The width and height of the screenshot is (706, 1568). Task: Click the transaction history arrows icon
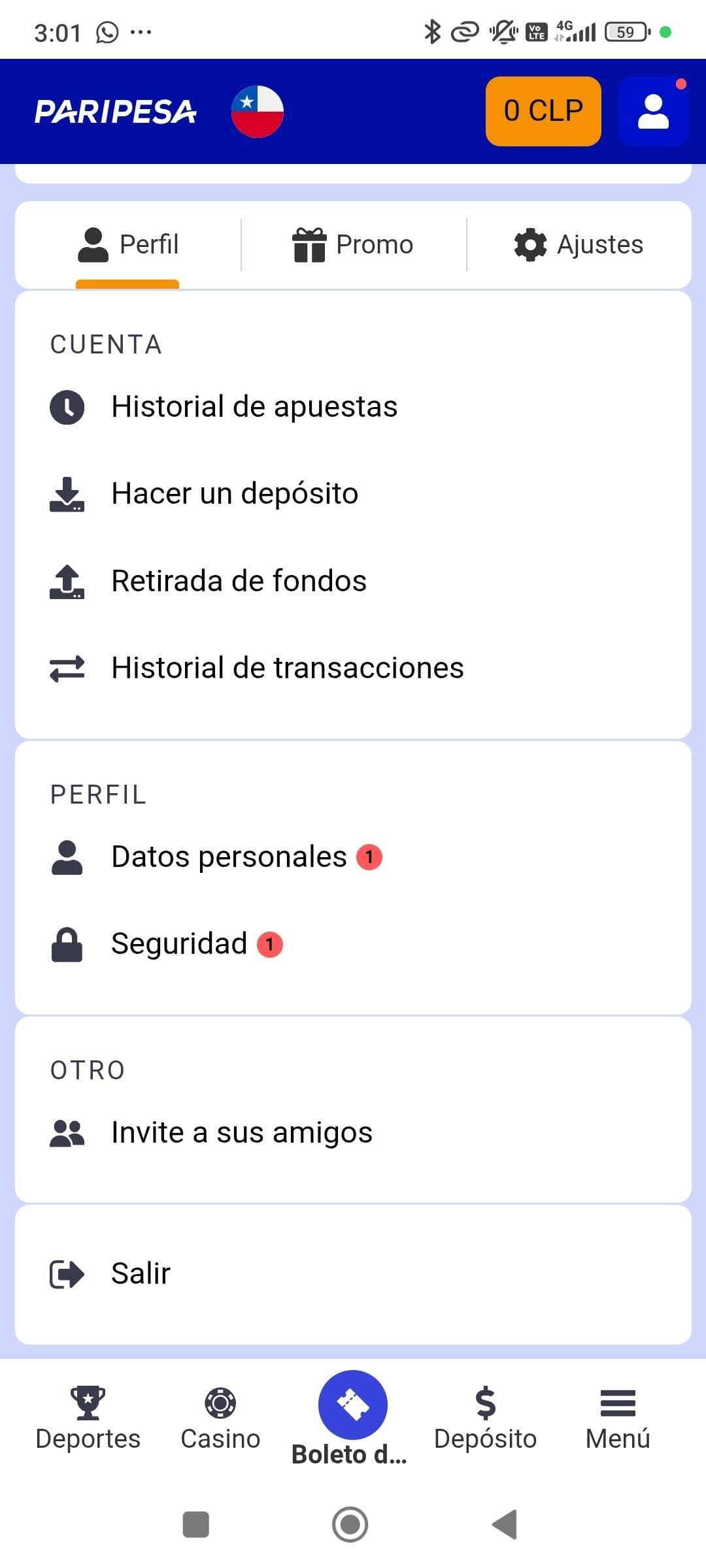(67, 667)
